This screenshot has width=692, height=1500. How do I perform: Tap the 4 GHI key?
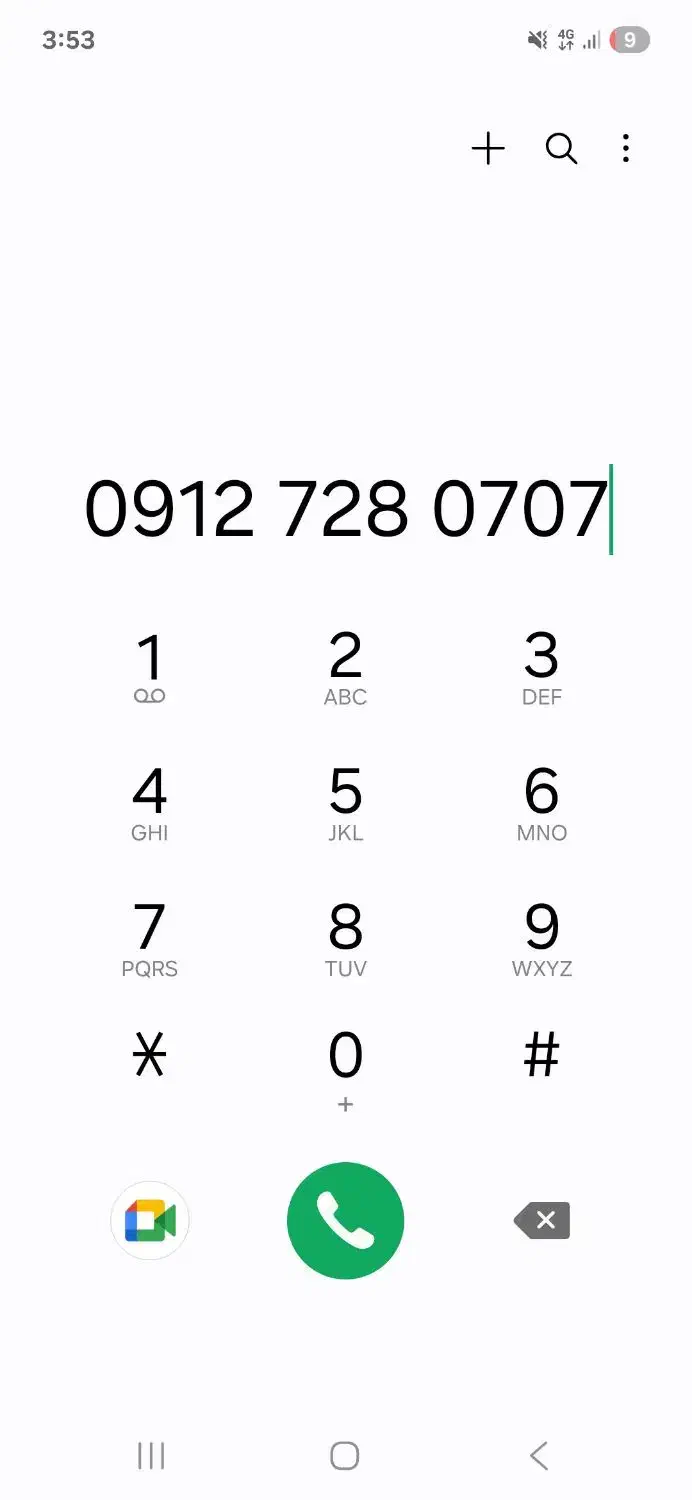pos(149,804)
